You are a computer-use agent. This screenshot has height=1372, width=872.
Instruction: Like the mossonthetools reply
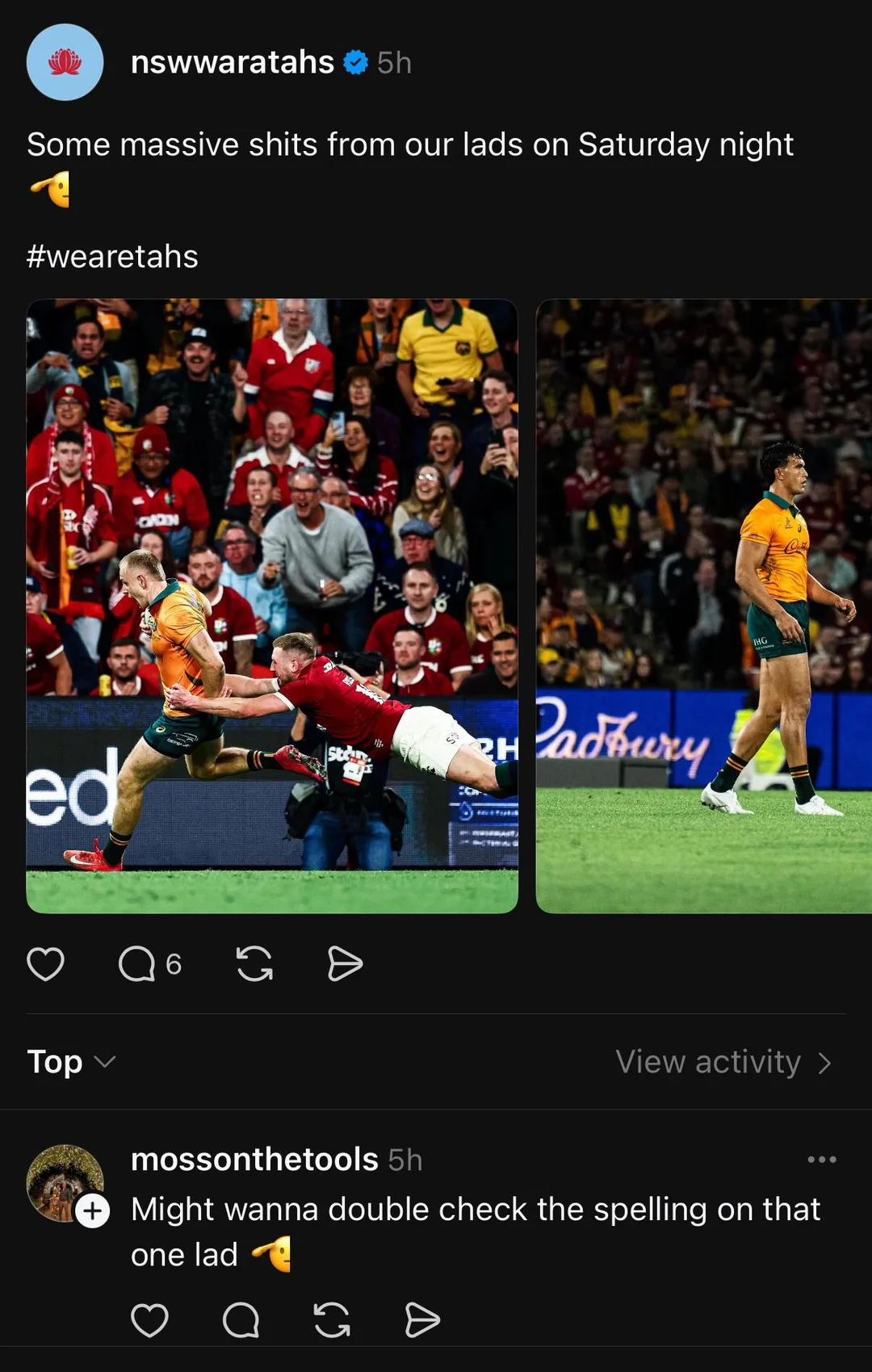[149, 1320]
